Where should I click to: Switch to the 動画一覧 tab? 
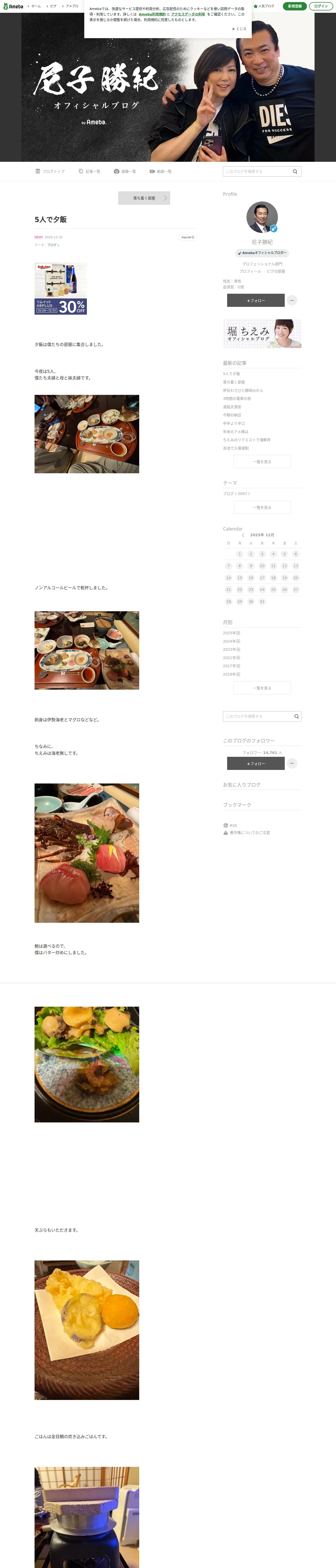pyautogui.click(x=160, y=172)
